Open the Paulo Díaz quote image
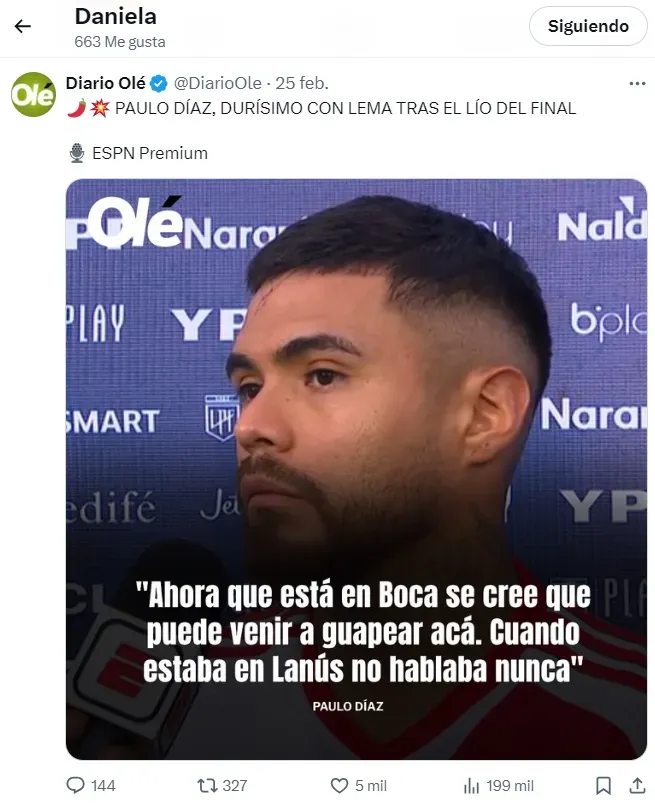This screenshot has width=655, height=805. tap(356, 468)
